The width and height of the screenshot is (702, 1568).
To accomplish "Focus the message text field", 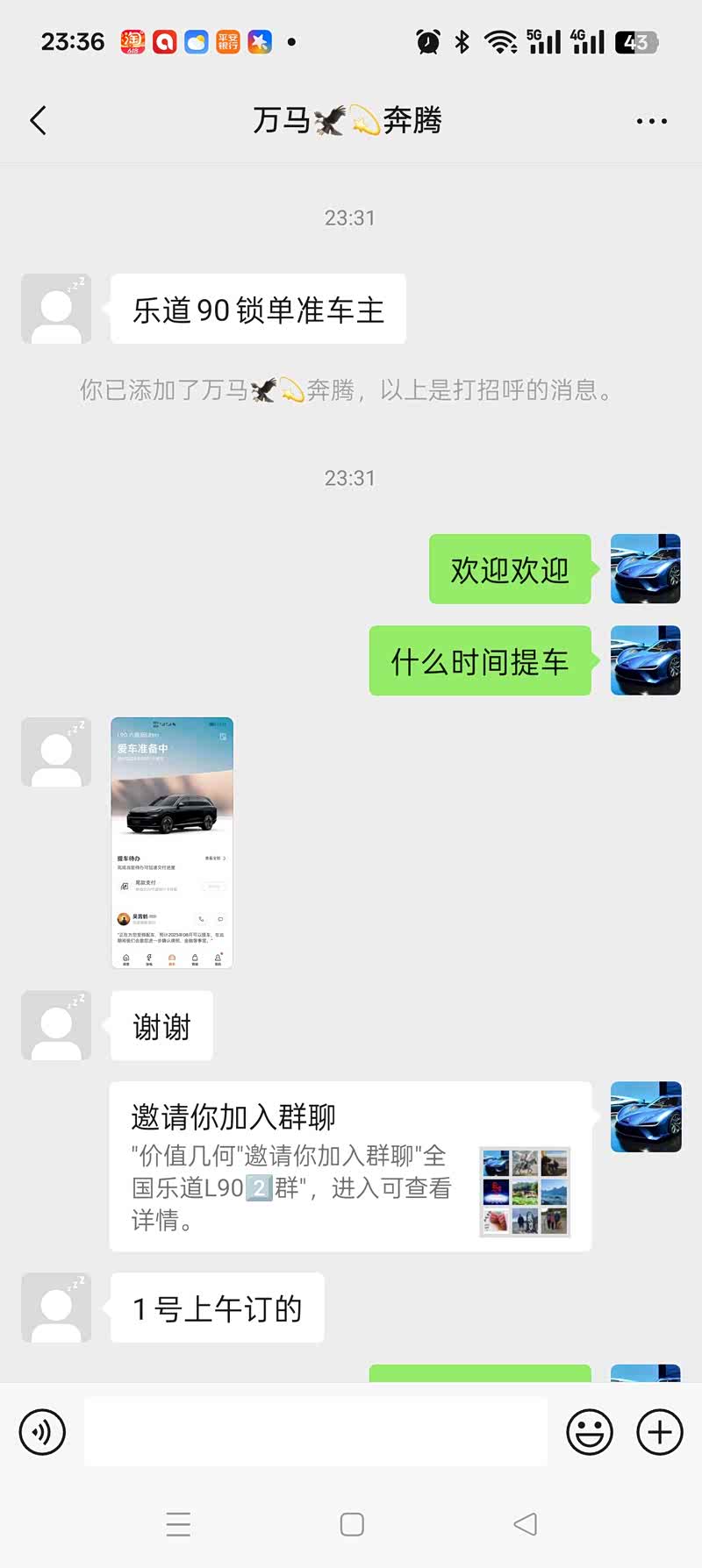I will 316,1432.
